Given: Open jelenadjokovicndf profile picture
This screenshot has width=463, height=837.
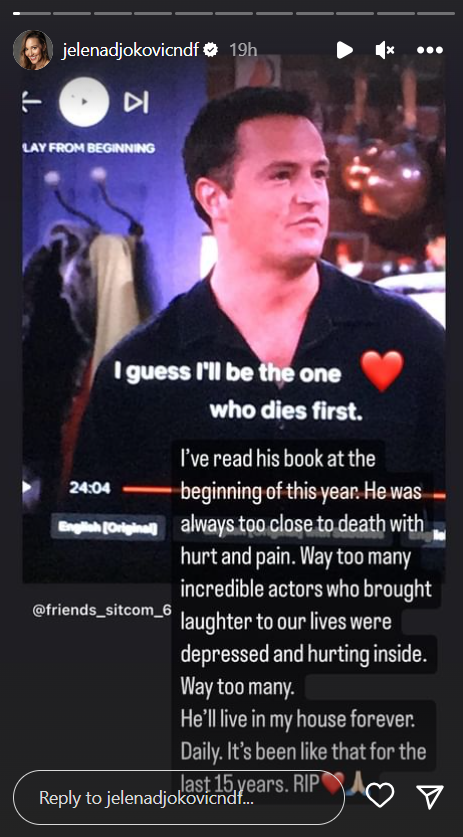Looking at the screenshot, I should 33,50.
